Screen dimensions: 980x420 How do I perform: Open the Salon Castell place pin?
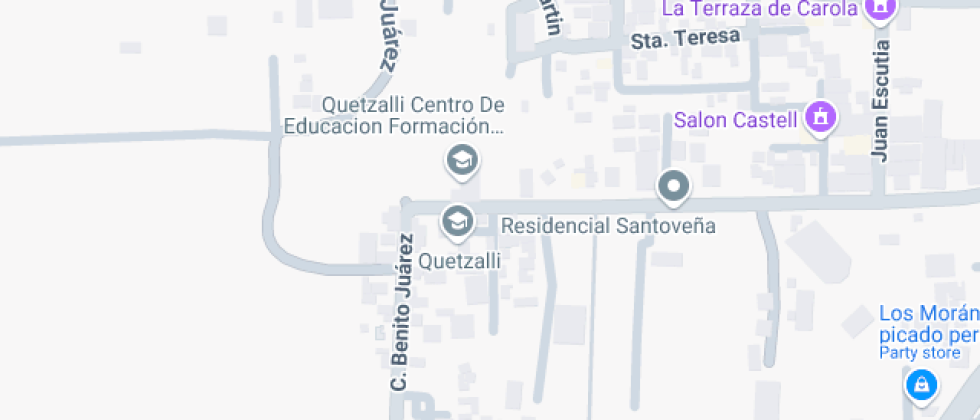[821, 117]
